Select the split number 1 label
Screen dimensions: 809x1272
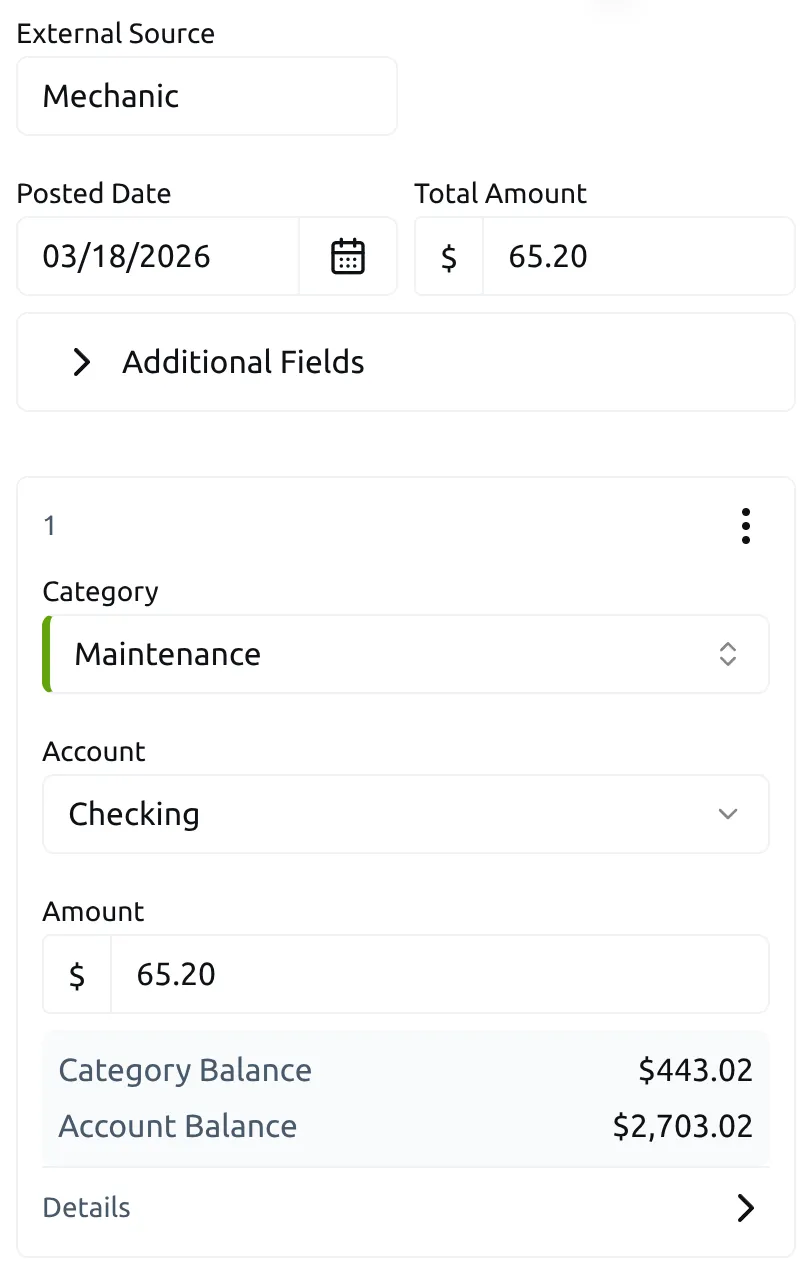coord(50,525)
